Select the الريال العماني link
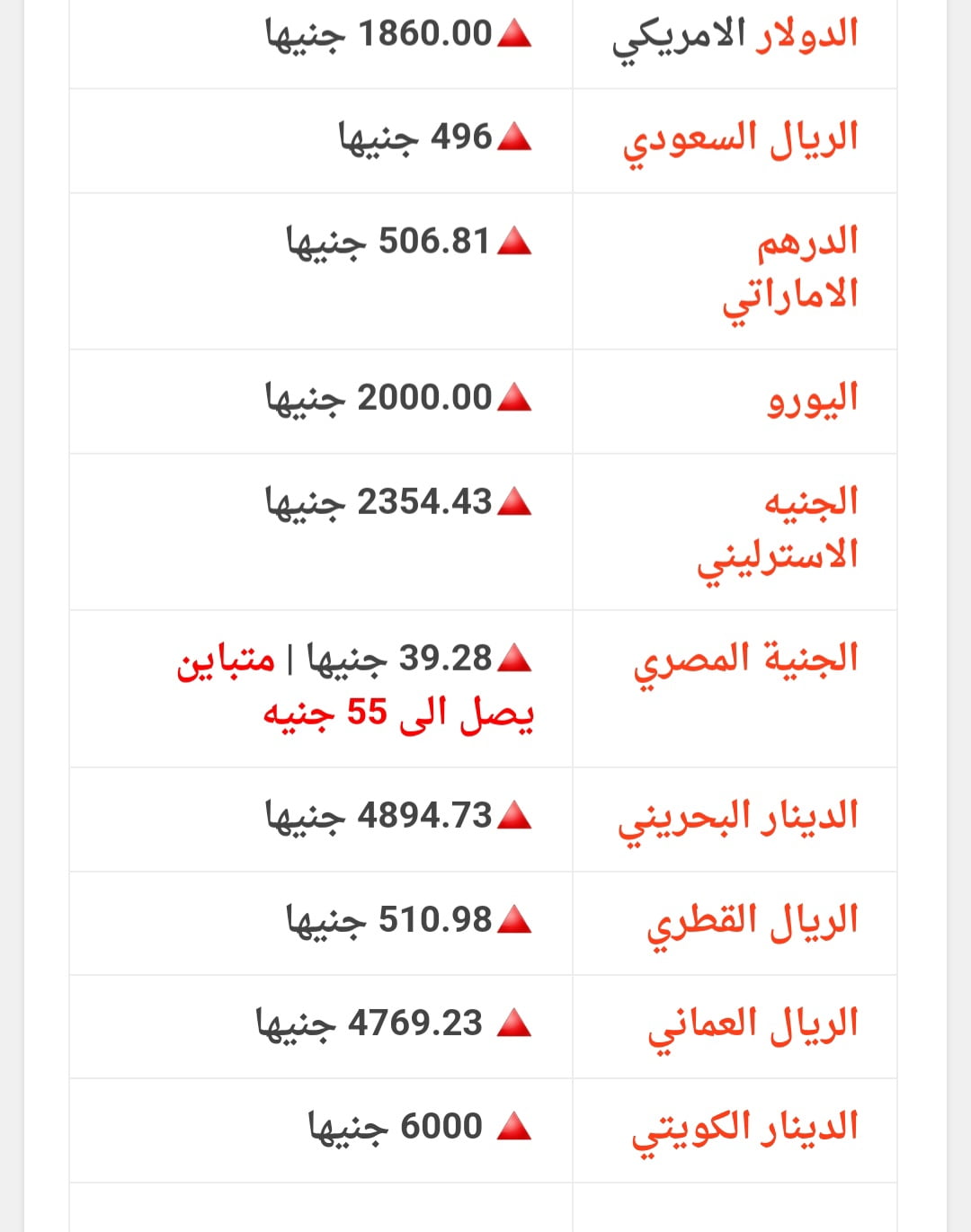 pos(753,1025)
